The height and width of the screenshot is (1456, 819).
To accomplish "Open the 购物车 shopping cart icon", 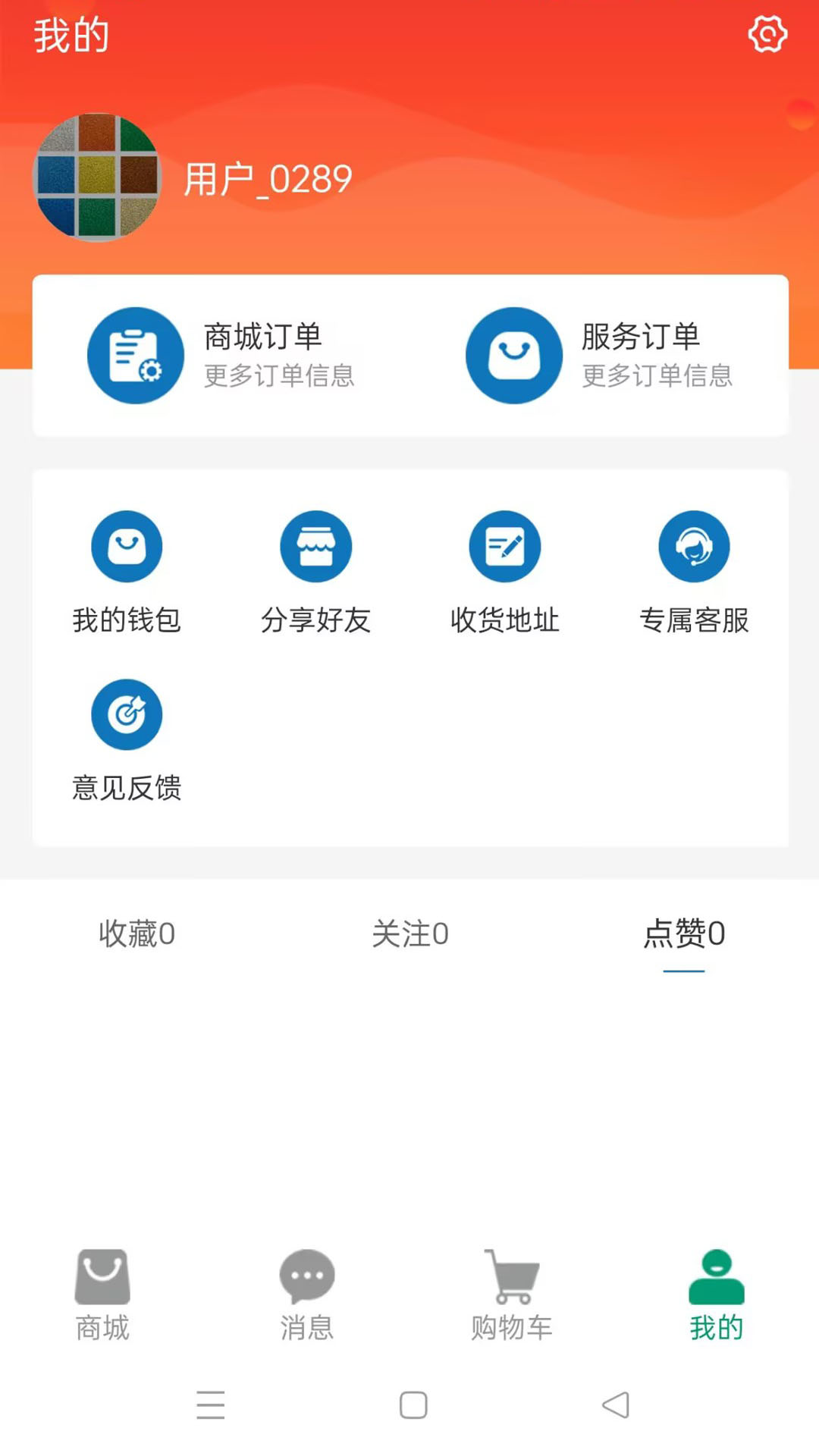I will click(x=510, y=1282).
